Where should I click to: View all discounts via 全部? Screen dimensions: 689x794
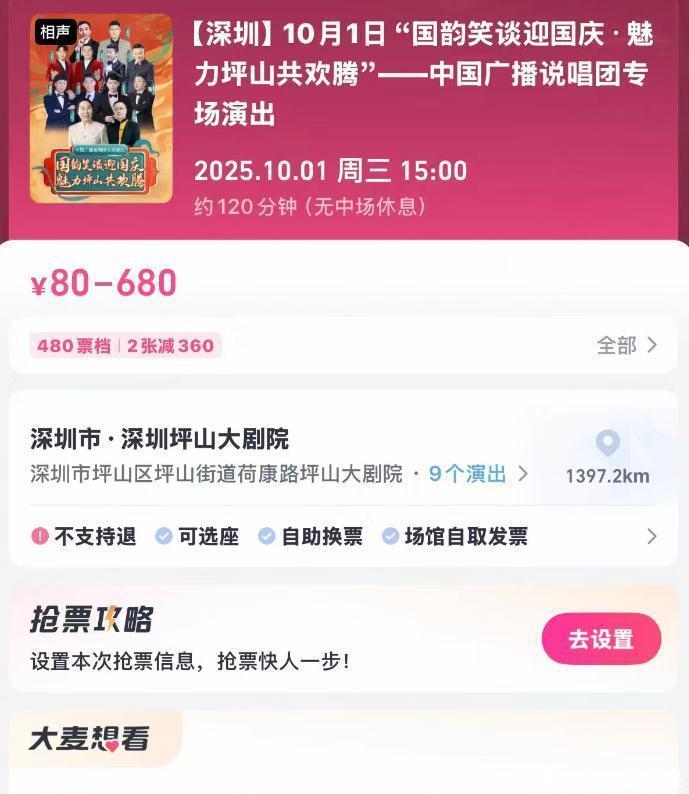627,345
